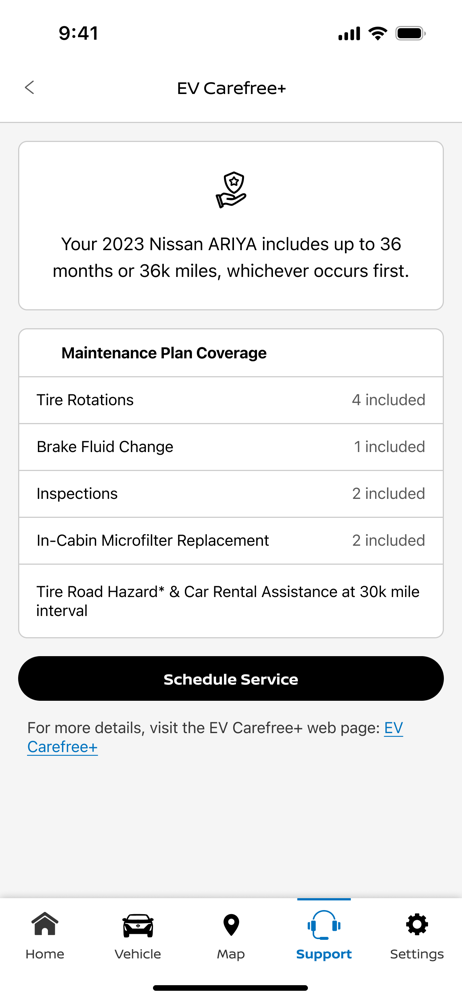
Task: Go to the Map tab
Action: click(x=230, y=936)
